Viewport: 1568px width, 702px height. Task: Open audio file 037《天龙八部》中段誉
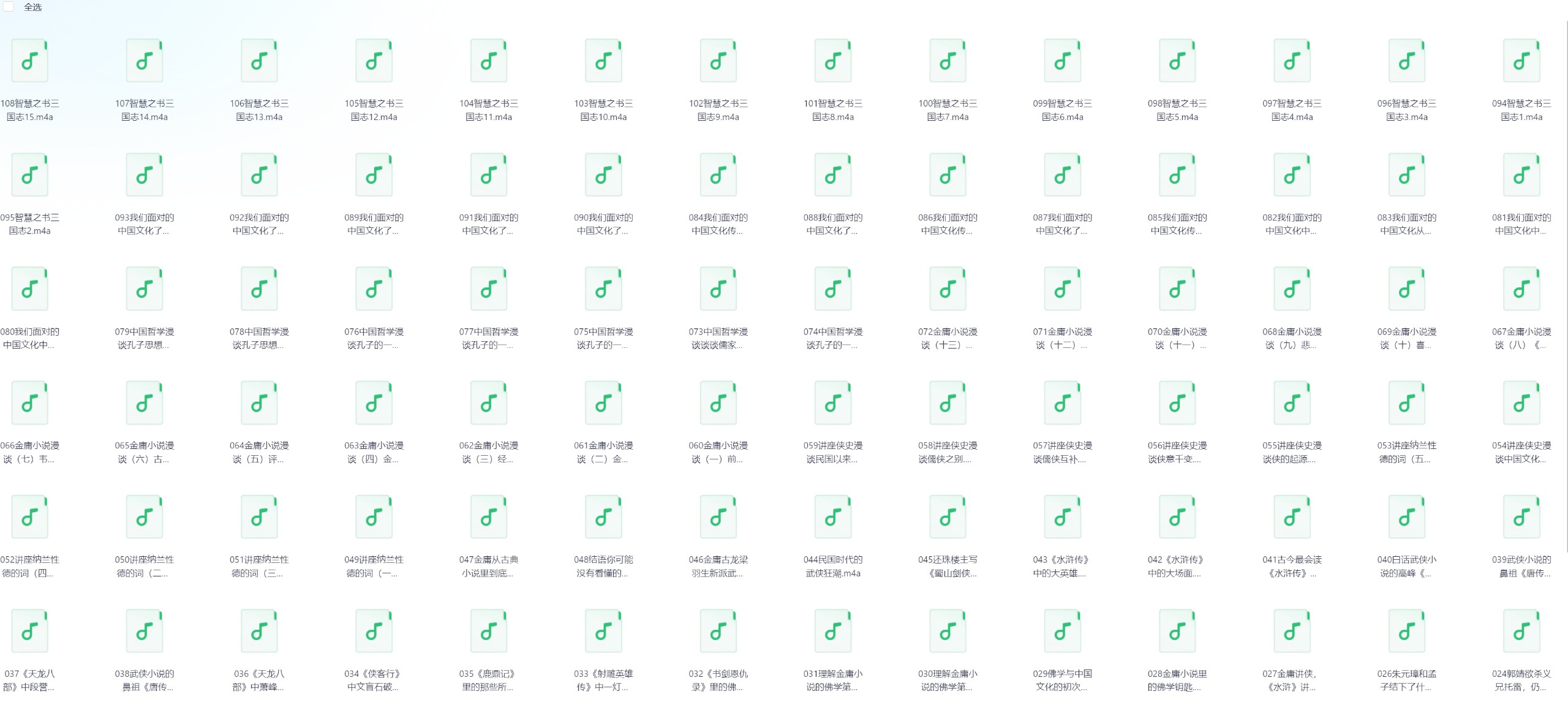pyautogui.click(x=29, y=631)
